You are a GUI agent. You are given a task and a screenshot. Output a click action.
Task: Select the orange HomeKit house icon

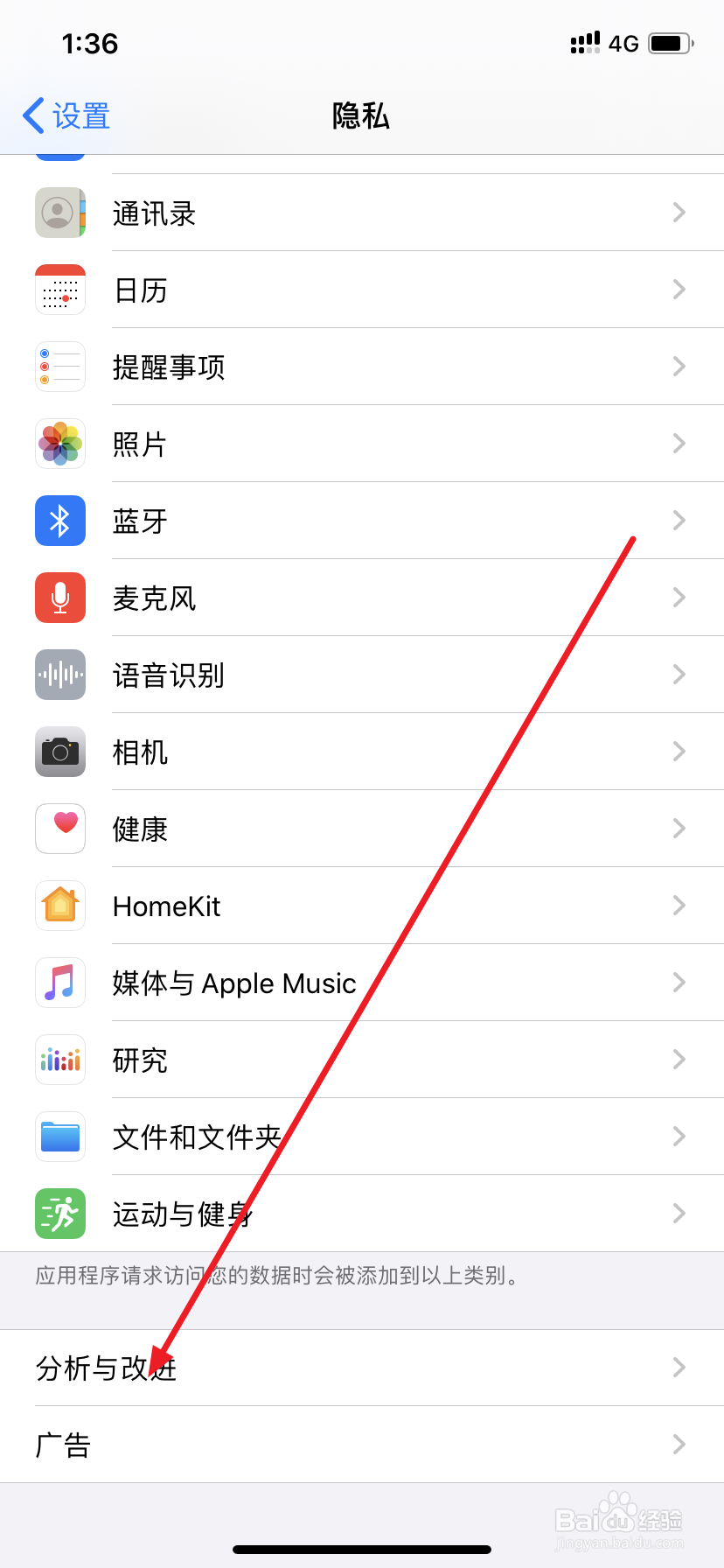[x=59, y=906]
